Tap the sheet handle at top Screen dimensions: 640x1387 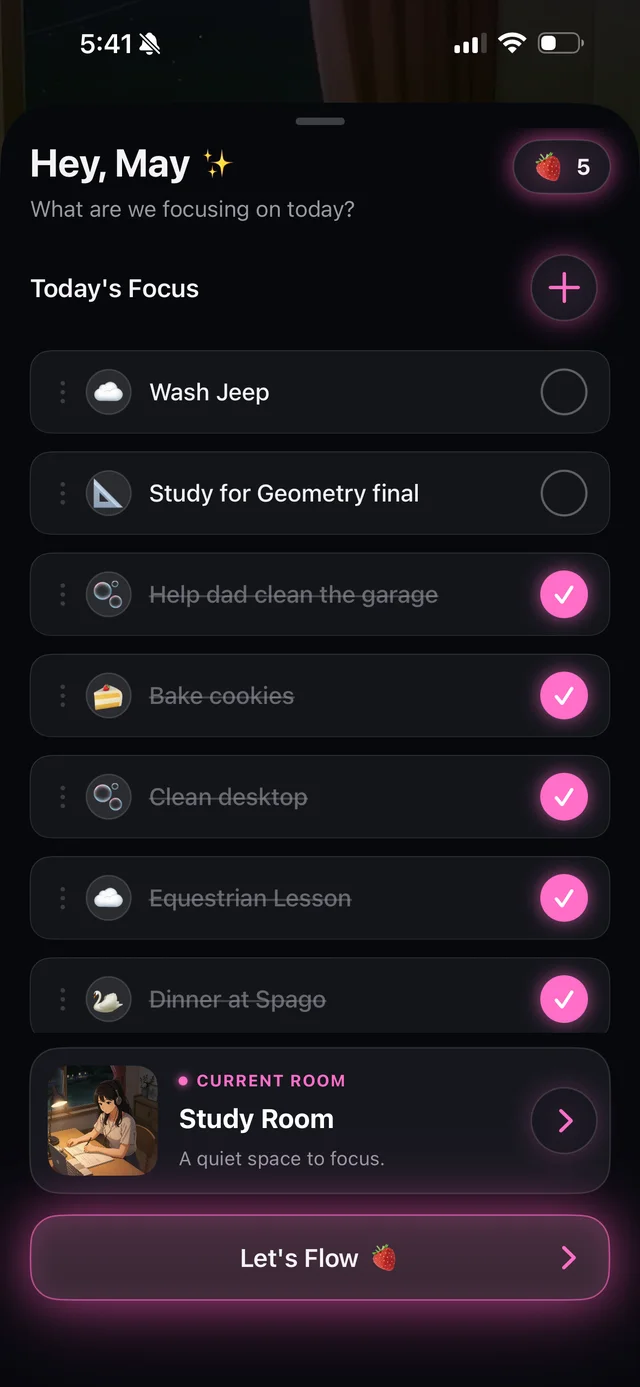[x=320, y=121]
